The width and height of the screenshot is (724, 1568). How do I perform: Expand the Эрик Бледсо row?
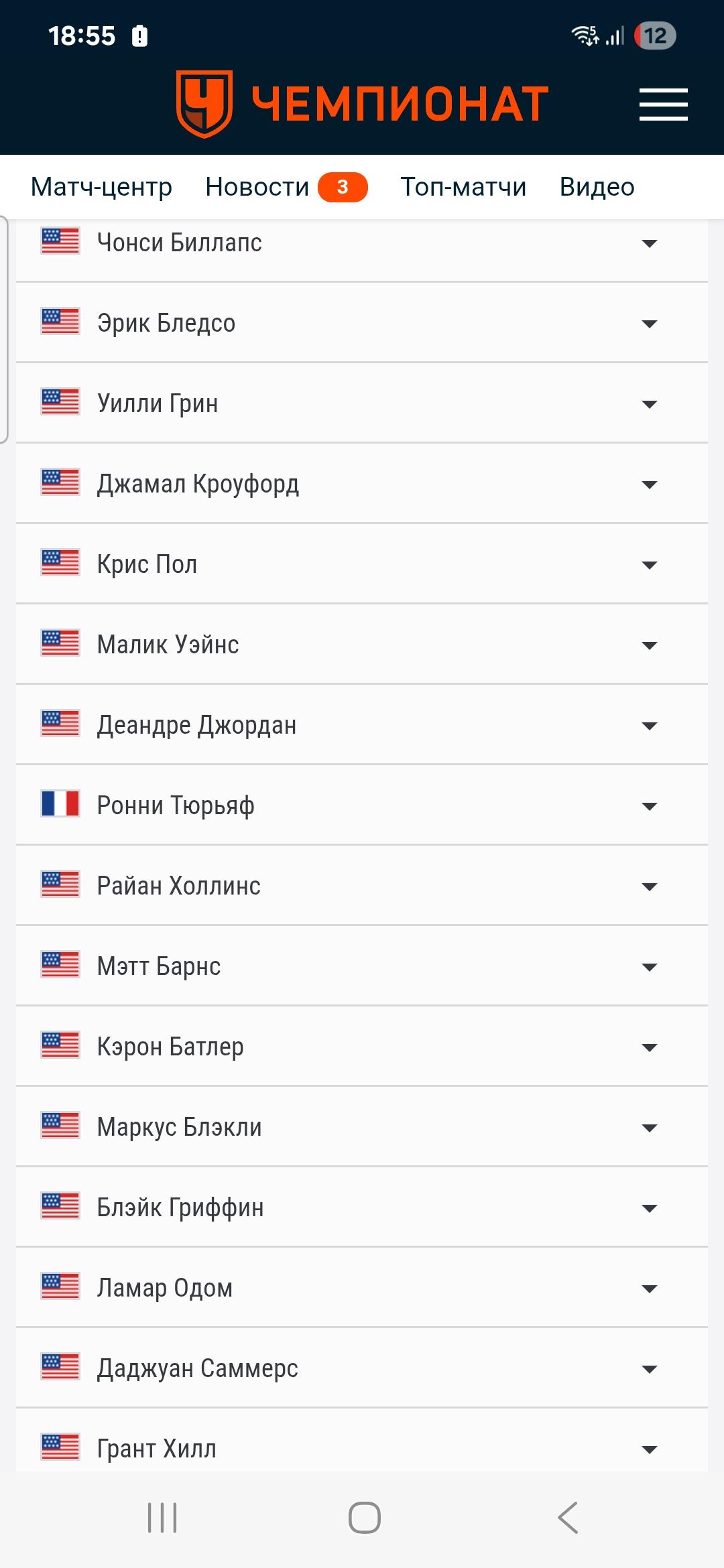(649, 324)
